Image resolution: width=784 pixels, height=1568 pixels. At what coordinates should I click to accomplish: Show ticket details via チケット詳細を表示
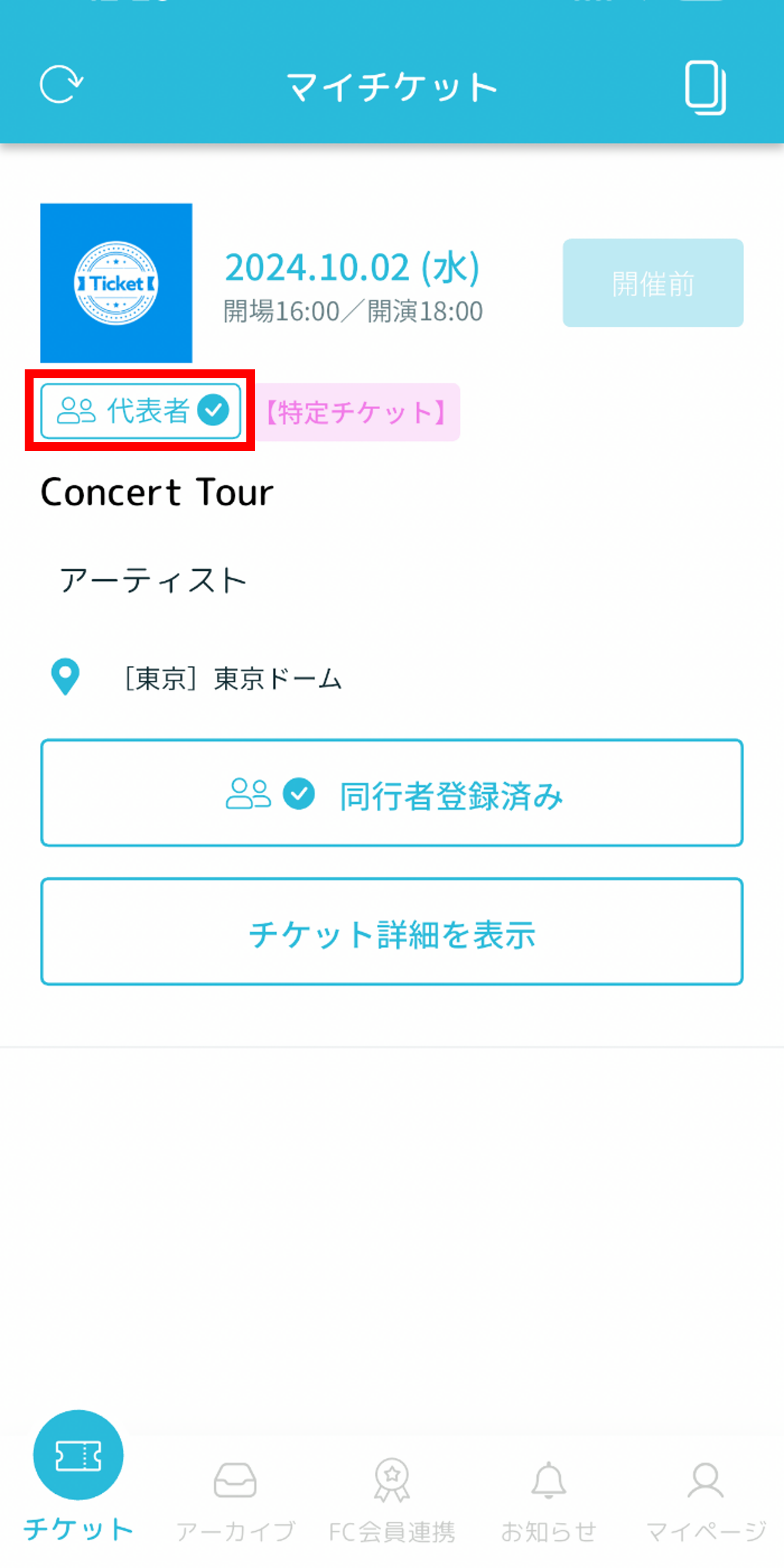[392, 931]
